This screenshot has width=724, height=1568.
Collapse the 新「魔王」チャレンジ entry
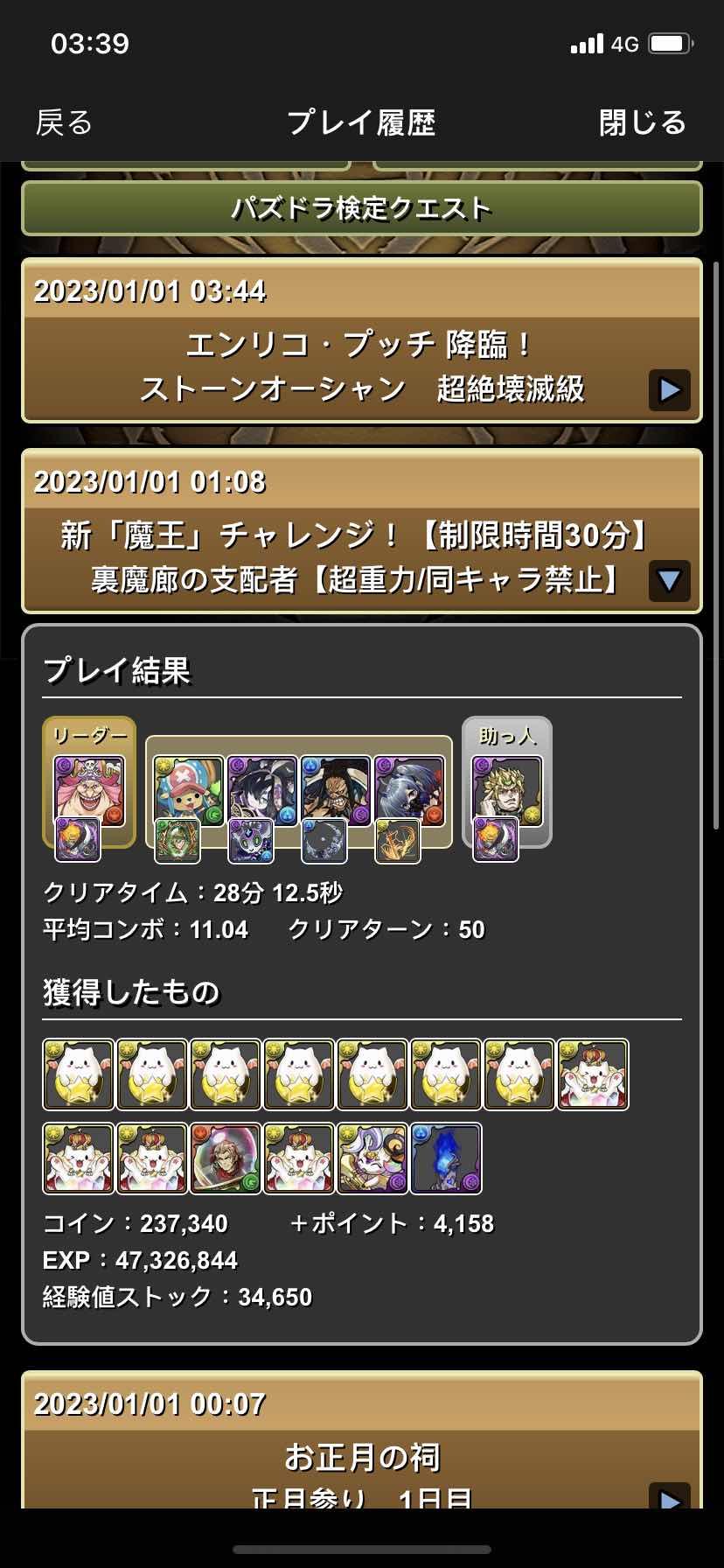point(669,580)
